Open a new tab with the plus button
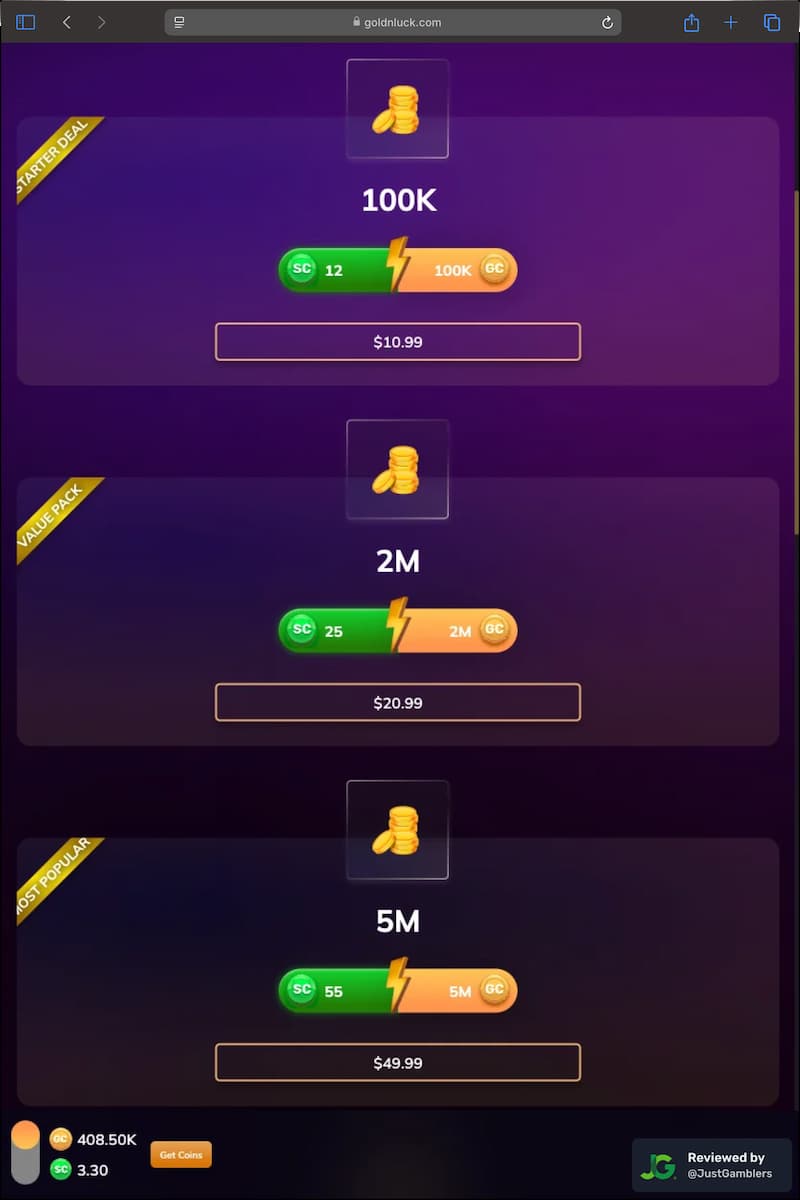Image resolution: width=800 pixels, height=1200 pixels. 731,22
